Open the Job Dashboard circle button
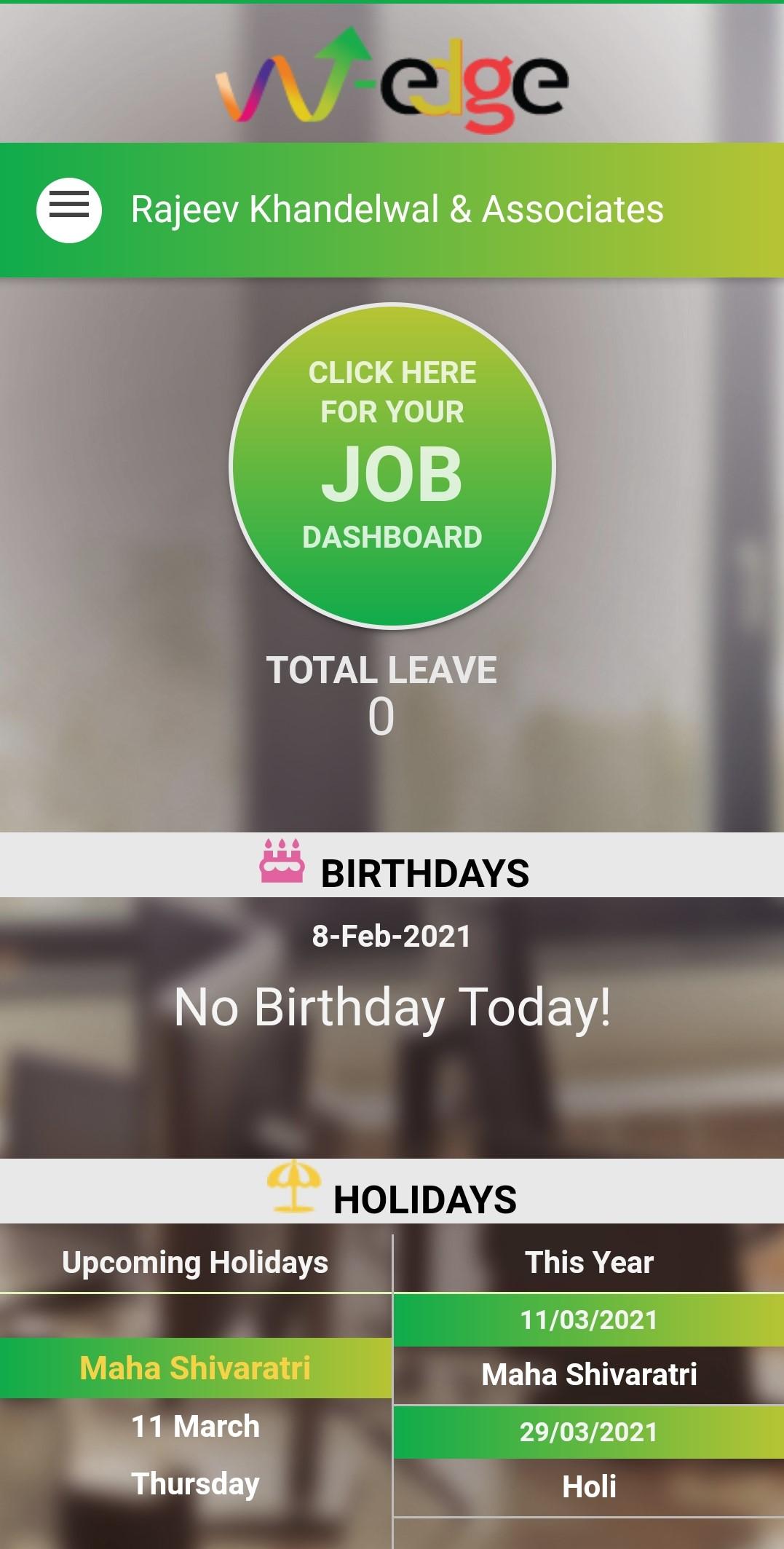This screenshot has width=784, height=1549. (392, 465)
